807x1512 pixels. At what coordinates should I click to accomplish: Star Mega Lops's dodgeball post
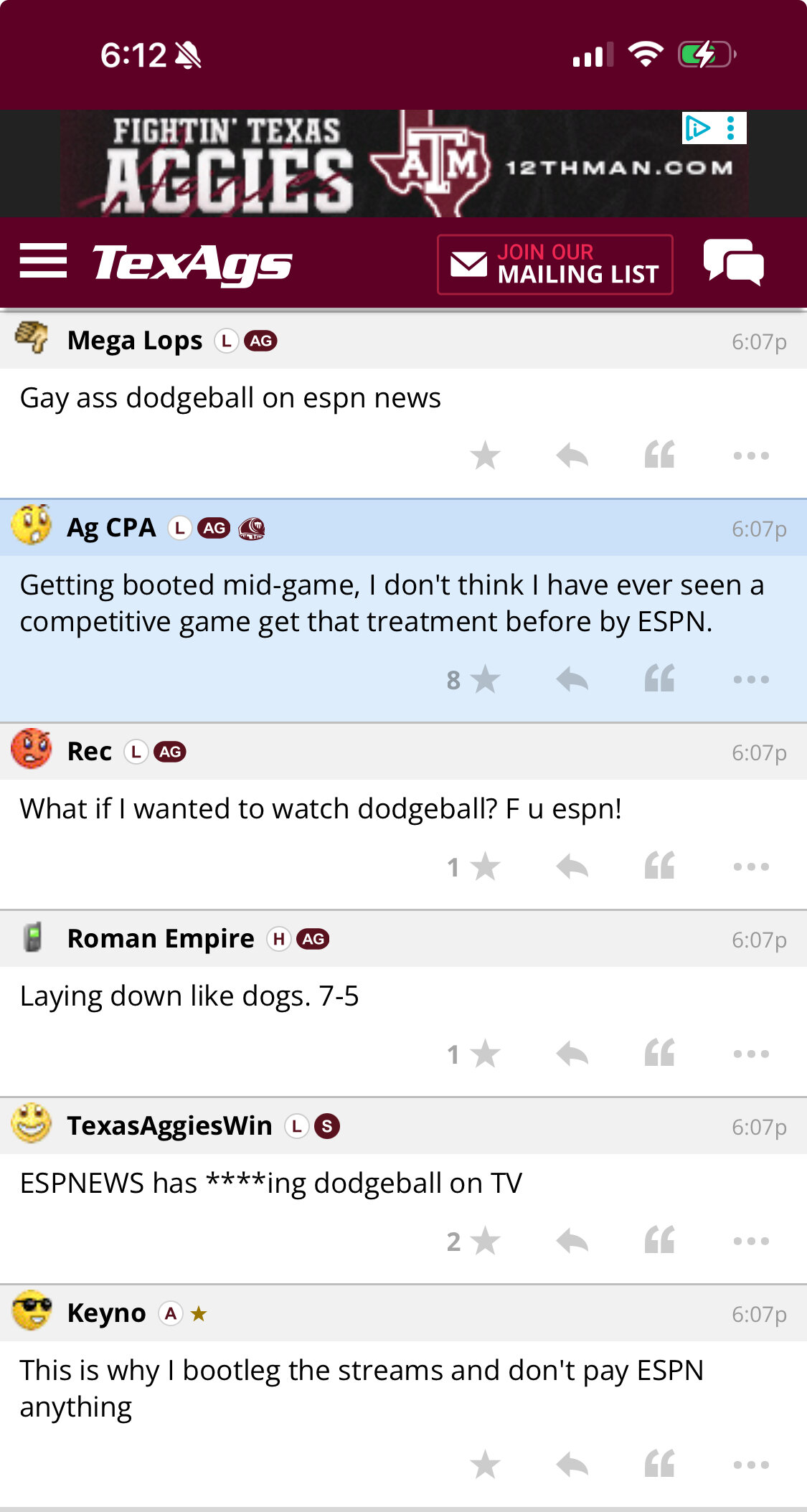click(485, 455)
